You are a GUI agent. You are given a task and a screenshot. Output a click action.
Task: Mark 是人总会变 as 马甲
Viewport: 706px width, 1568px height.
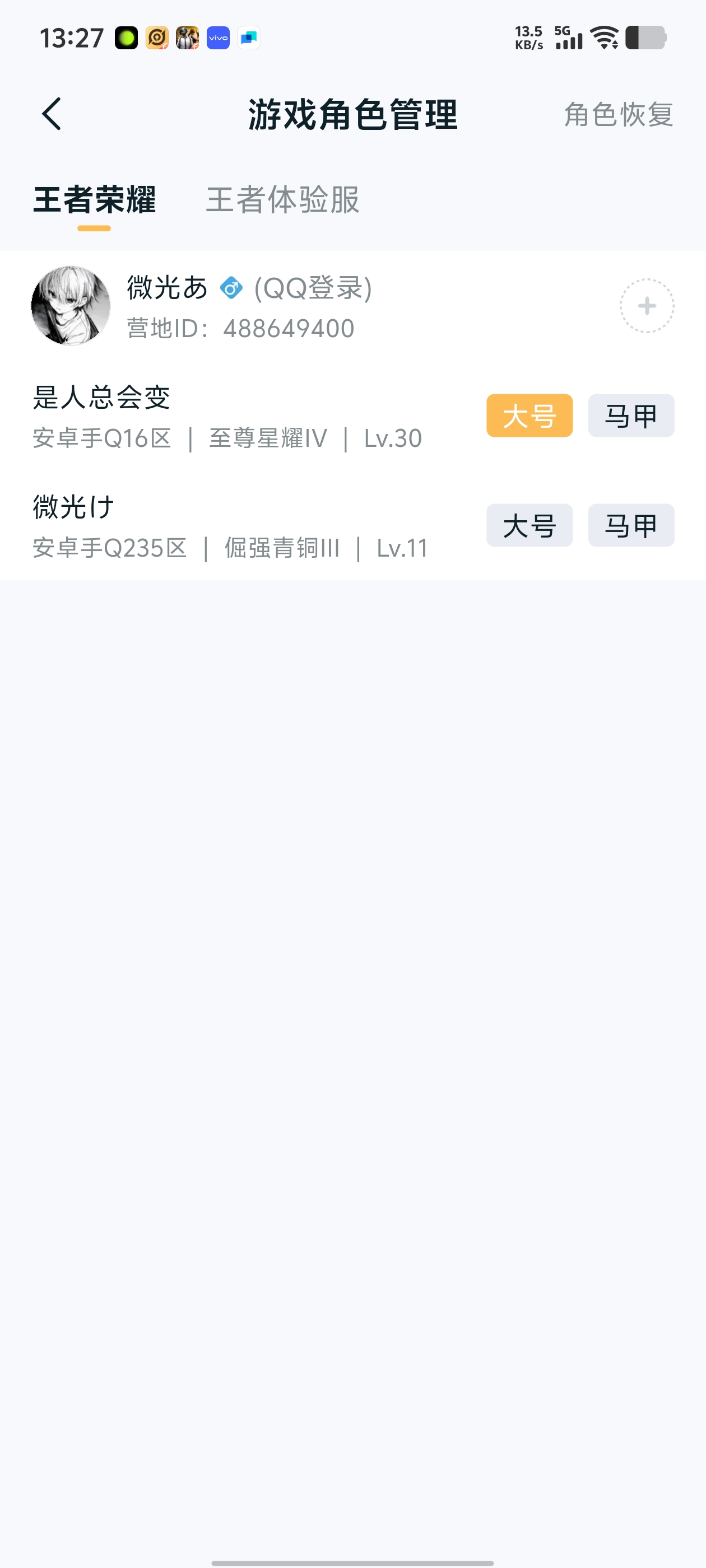coord(630,416)
